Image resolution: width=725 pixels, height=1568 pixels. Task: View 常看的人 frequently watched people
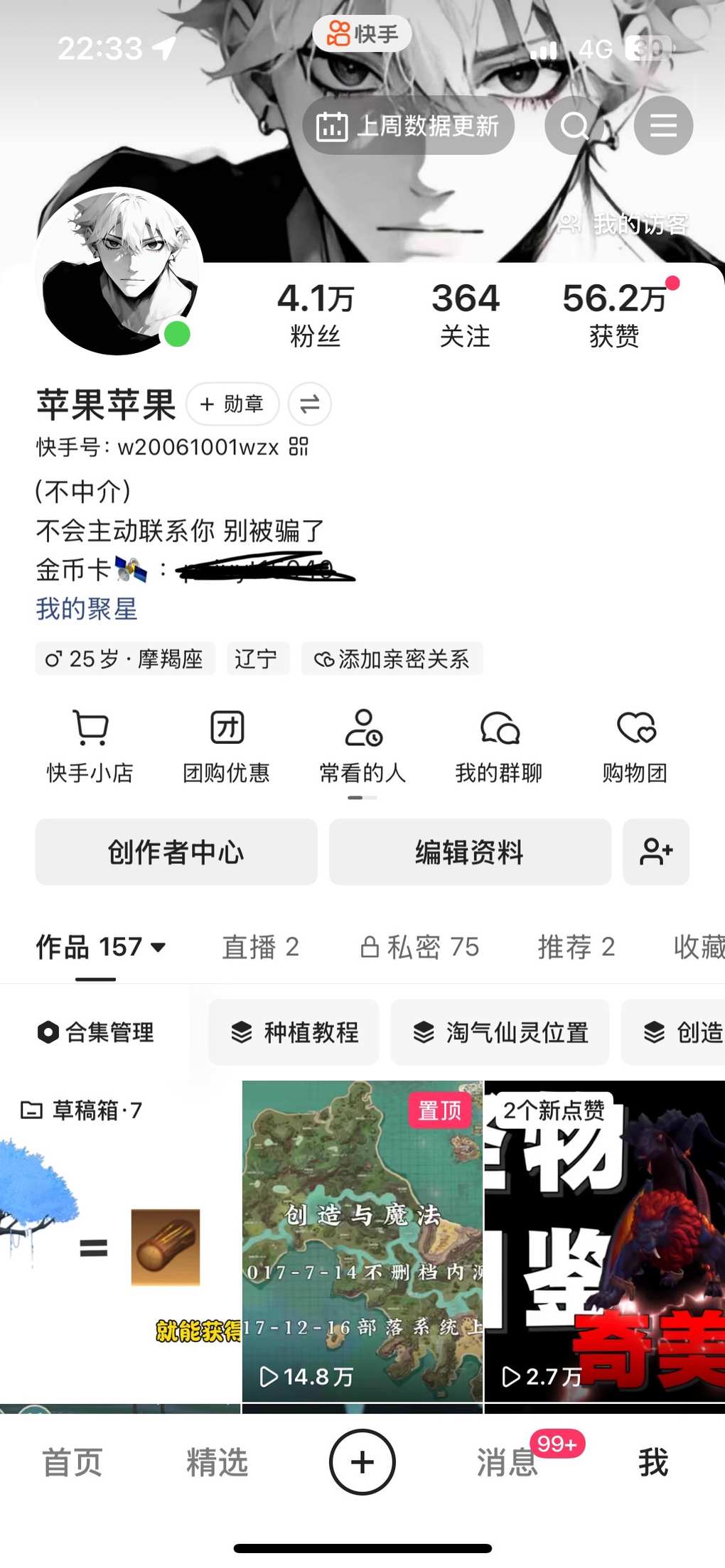(362, 746)
